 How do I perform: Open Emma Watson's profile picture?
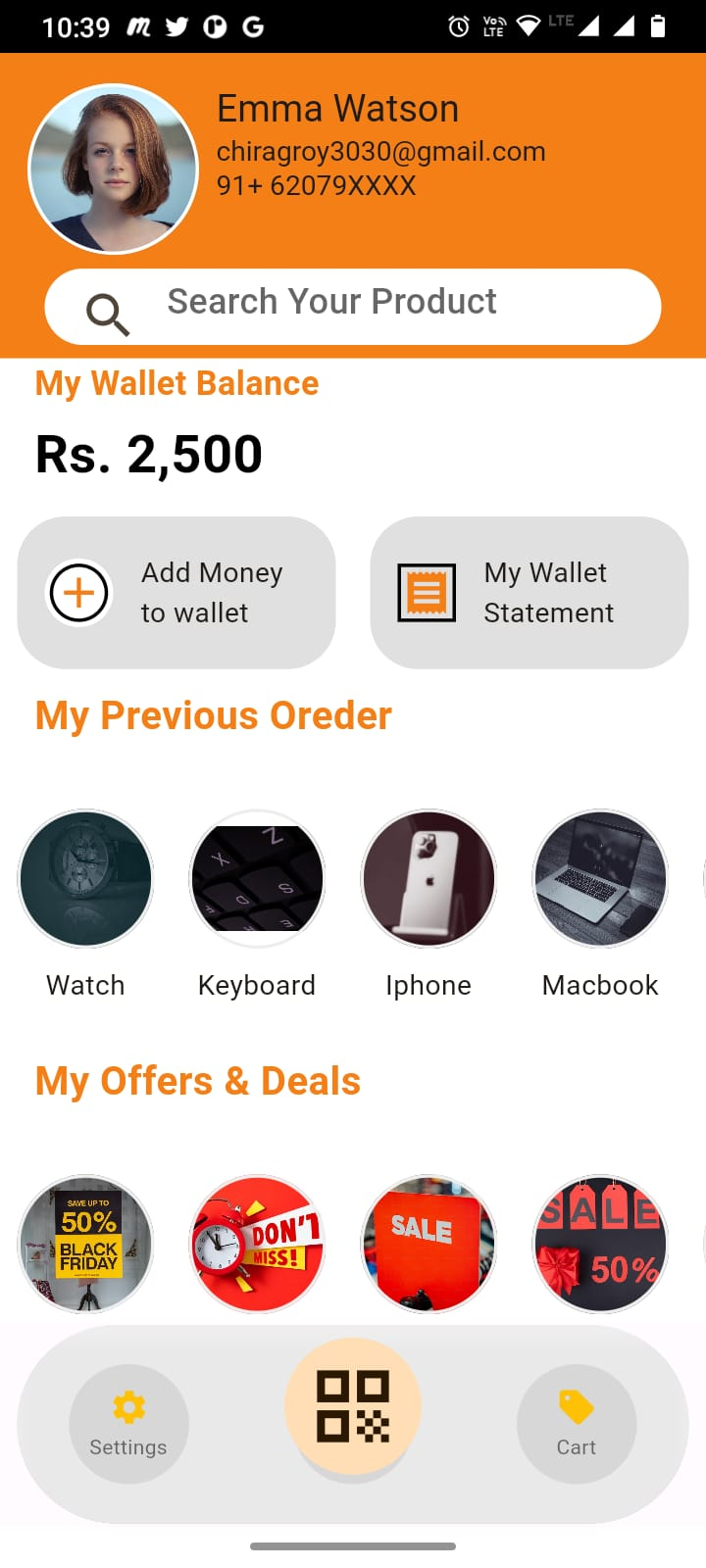pyautogui.click(x=114, y=169)
